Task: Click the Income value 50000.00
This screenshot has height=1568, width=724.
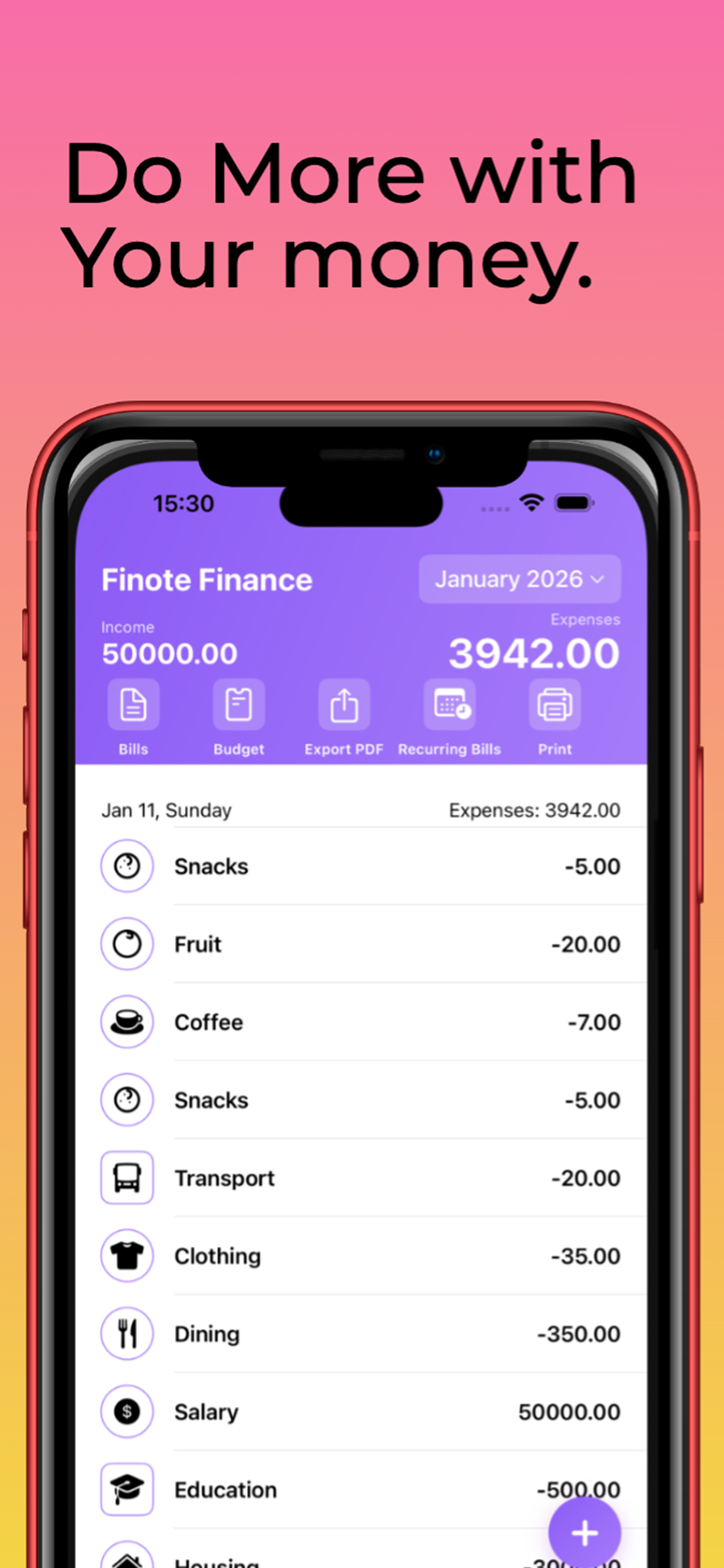Action: [x=169, y=653]
